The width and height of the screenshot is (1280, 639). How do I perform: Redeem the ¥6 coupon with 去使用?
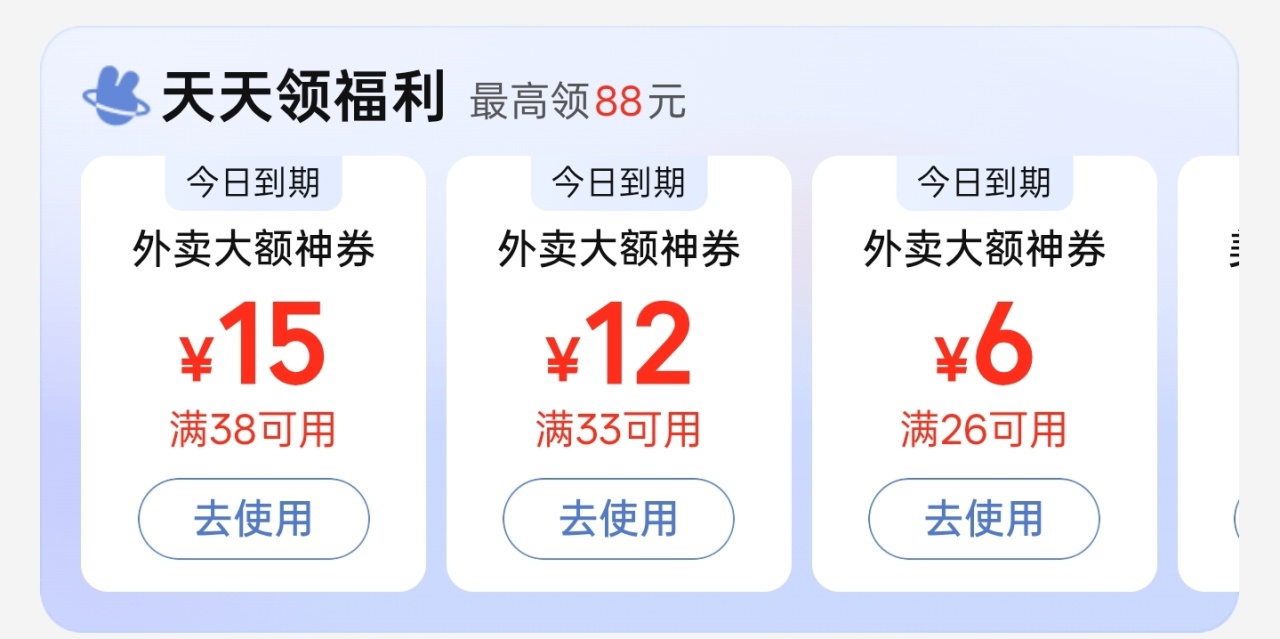pos(983,519)
